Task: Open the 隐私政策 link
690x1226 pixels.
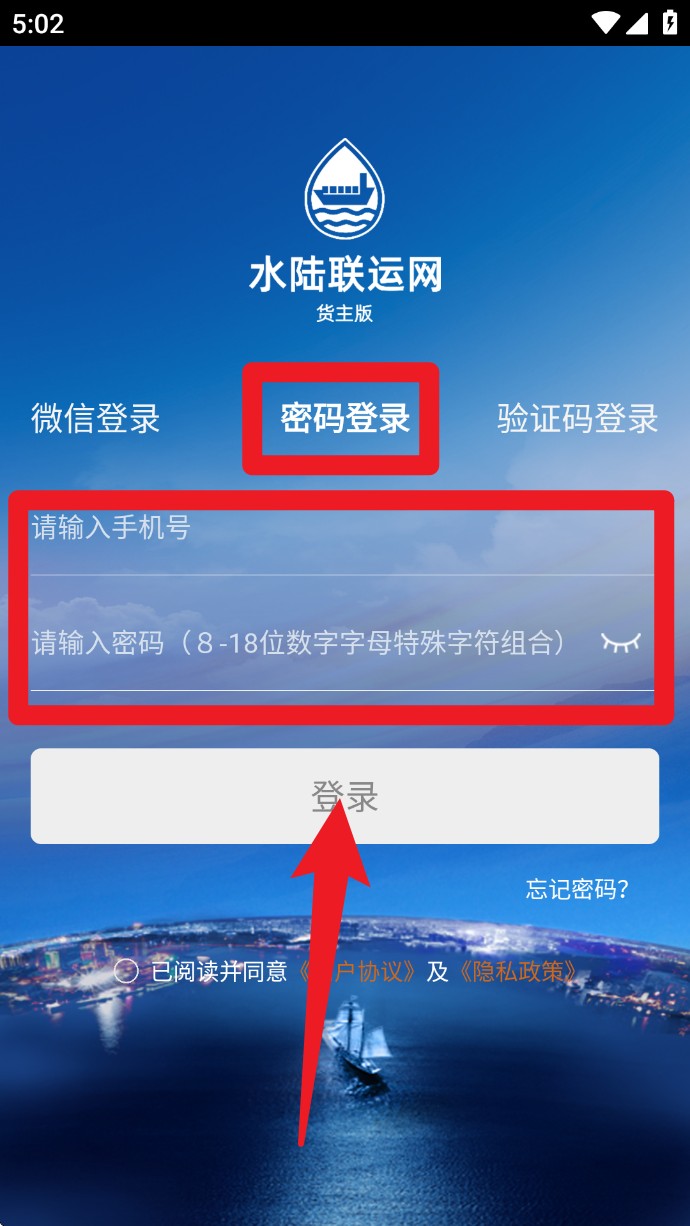Action: (x=517, y=972)
